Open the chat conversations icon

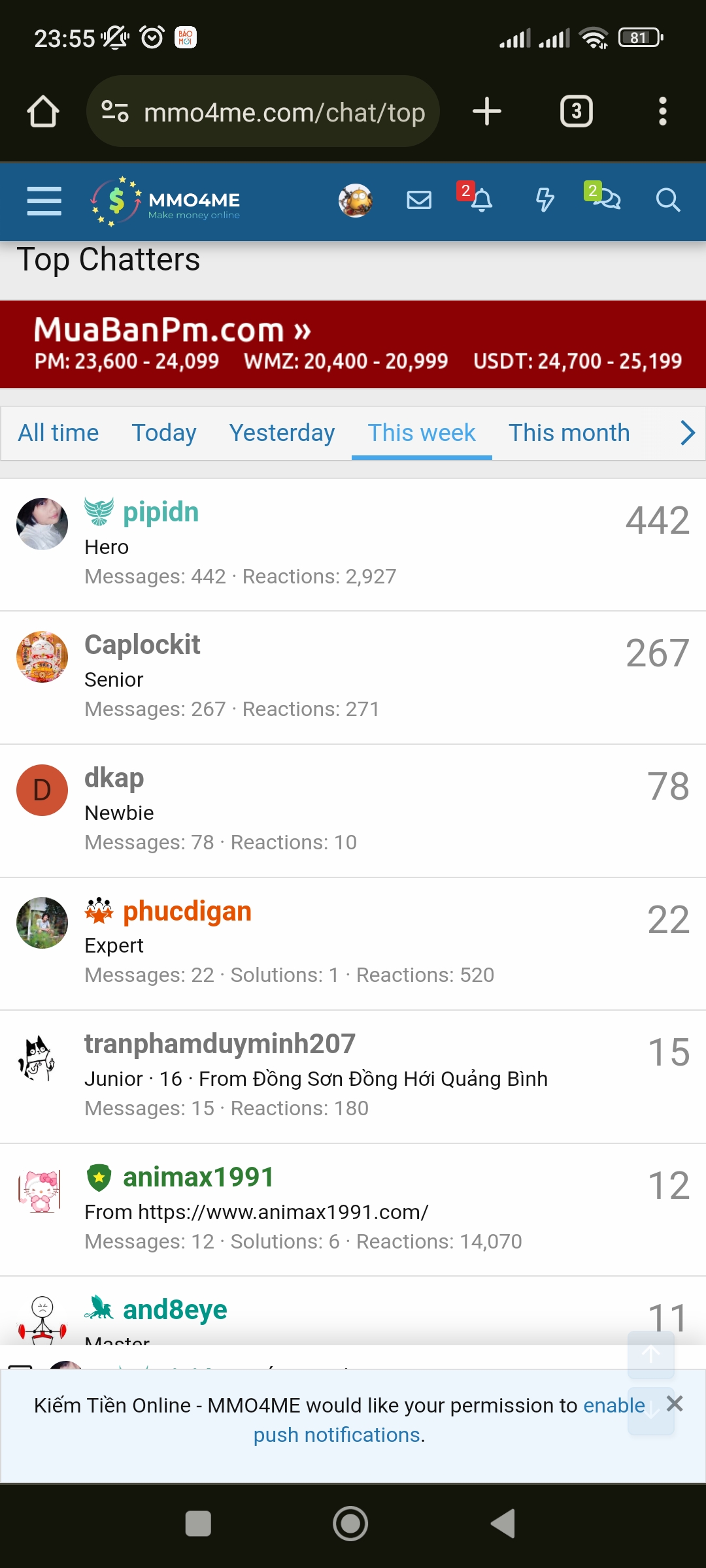pyautogui.click(x=607, y=199)
